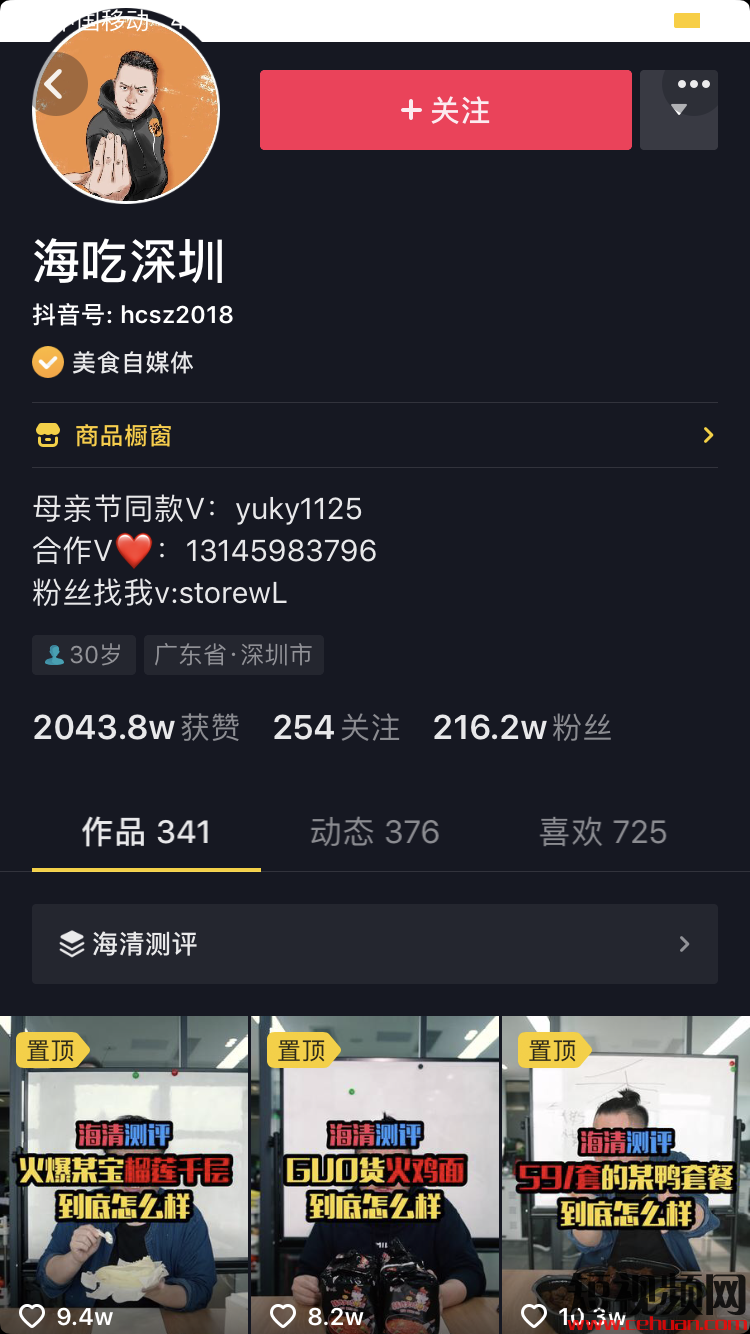Switch to the 作品 341 tab
The width and height of the screenshot is (750, 1334).
pyautogui.click(x=146, y=832)
